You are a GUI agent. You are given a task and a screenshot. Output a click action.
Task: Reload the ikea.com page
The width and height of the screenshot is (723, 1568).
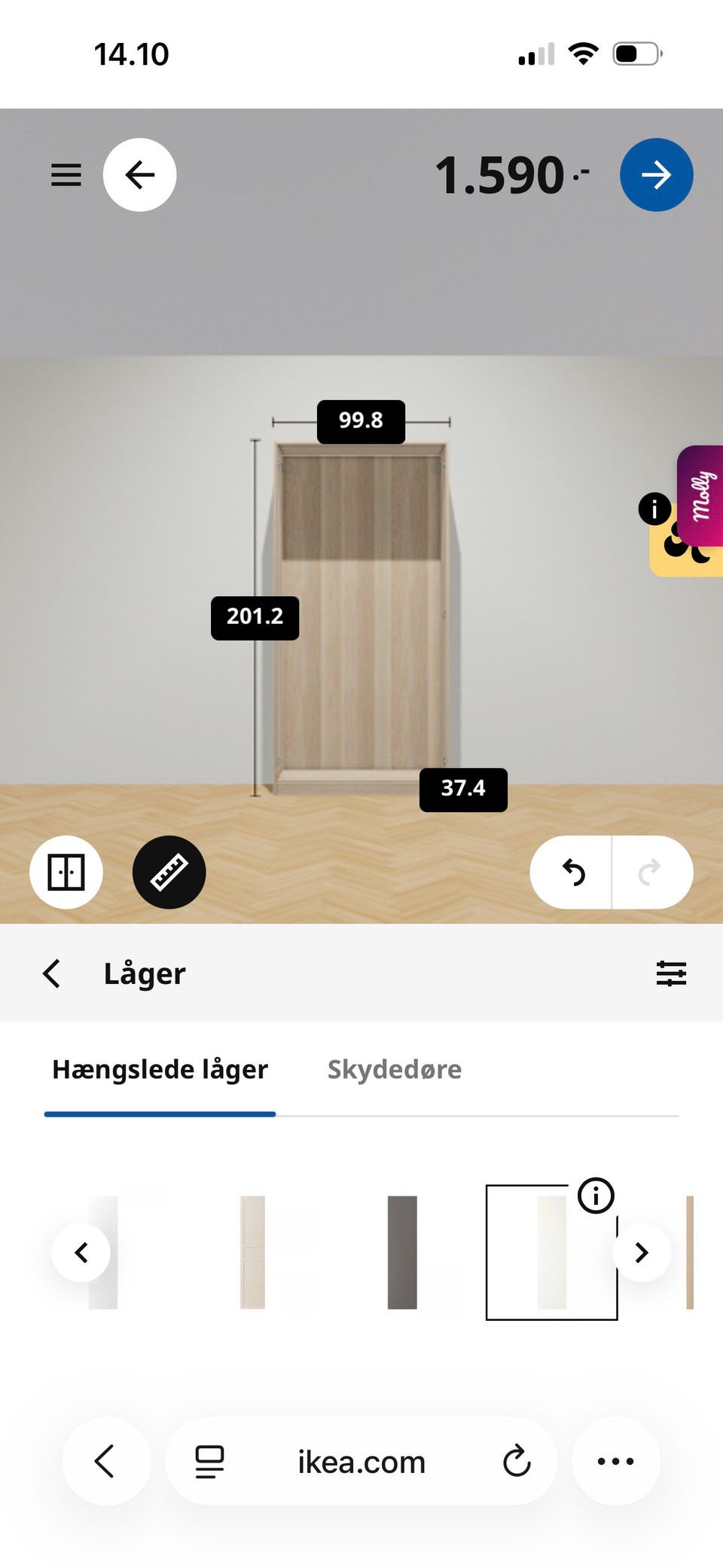click(x=515, y=1460)
